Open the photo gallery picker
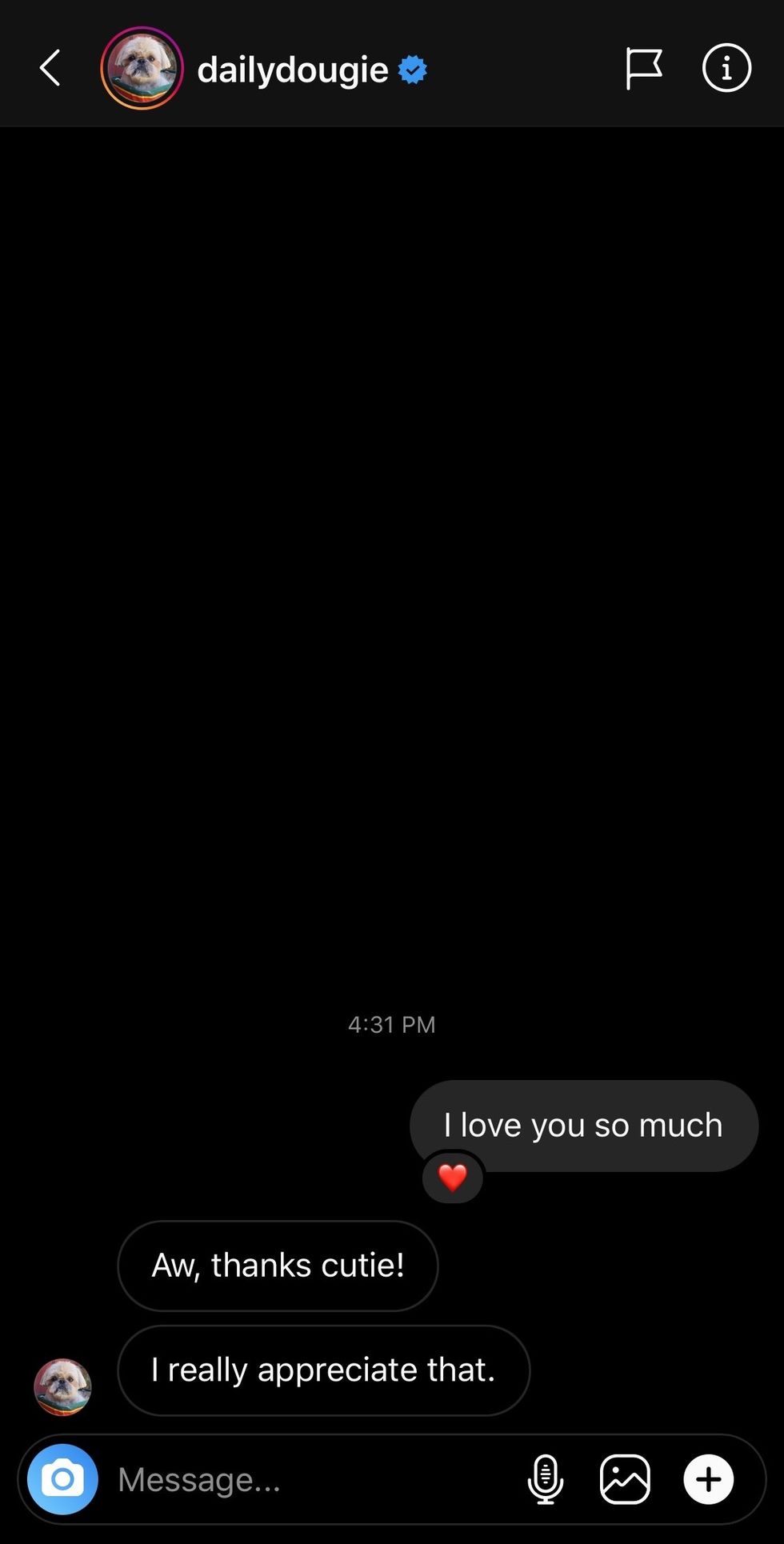The image size is (784, 1544). pos(625,1479)
